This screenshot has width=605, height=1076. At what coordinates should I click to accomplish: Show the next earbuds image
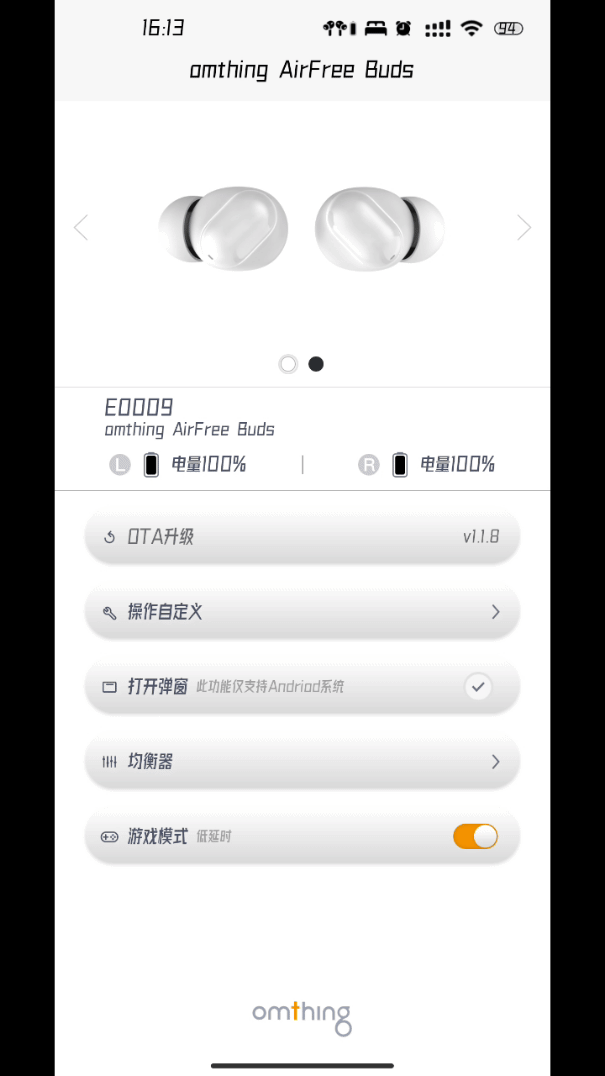tap(524, 228)
